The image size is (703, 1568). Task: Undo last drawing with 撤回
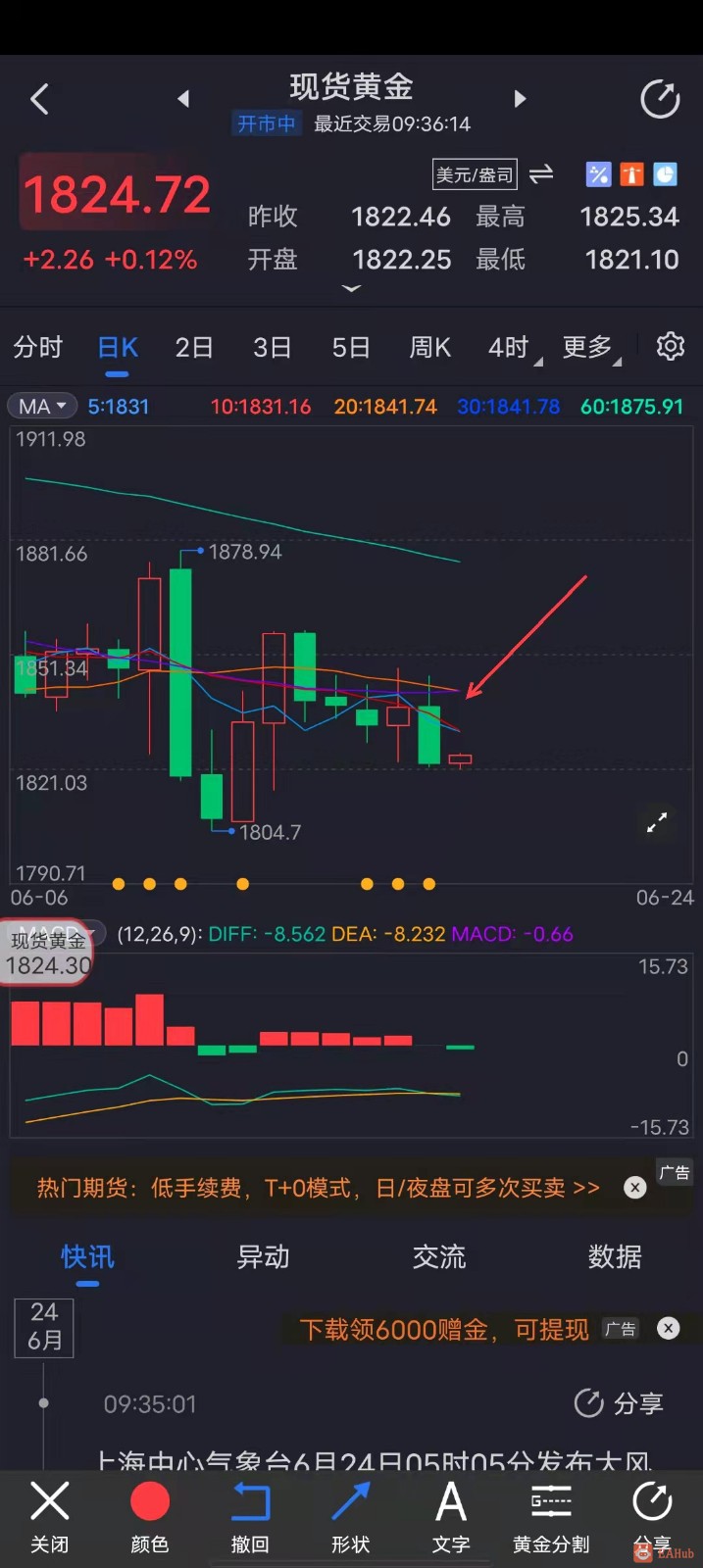pyautogui.click(x=250, y=1515)
